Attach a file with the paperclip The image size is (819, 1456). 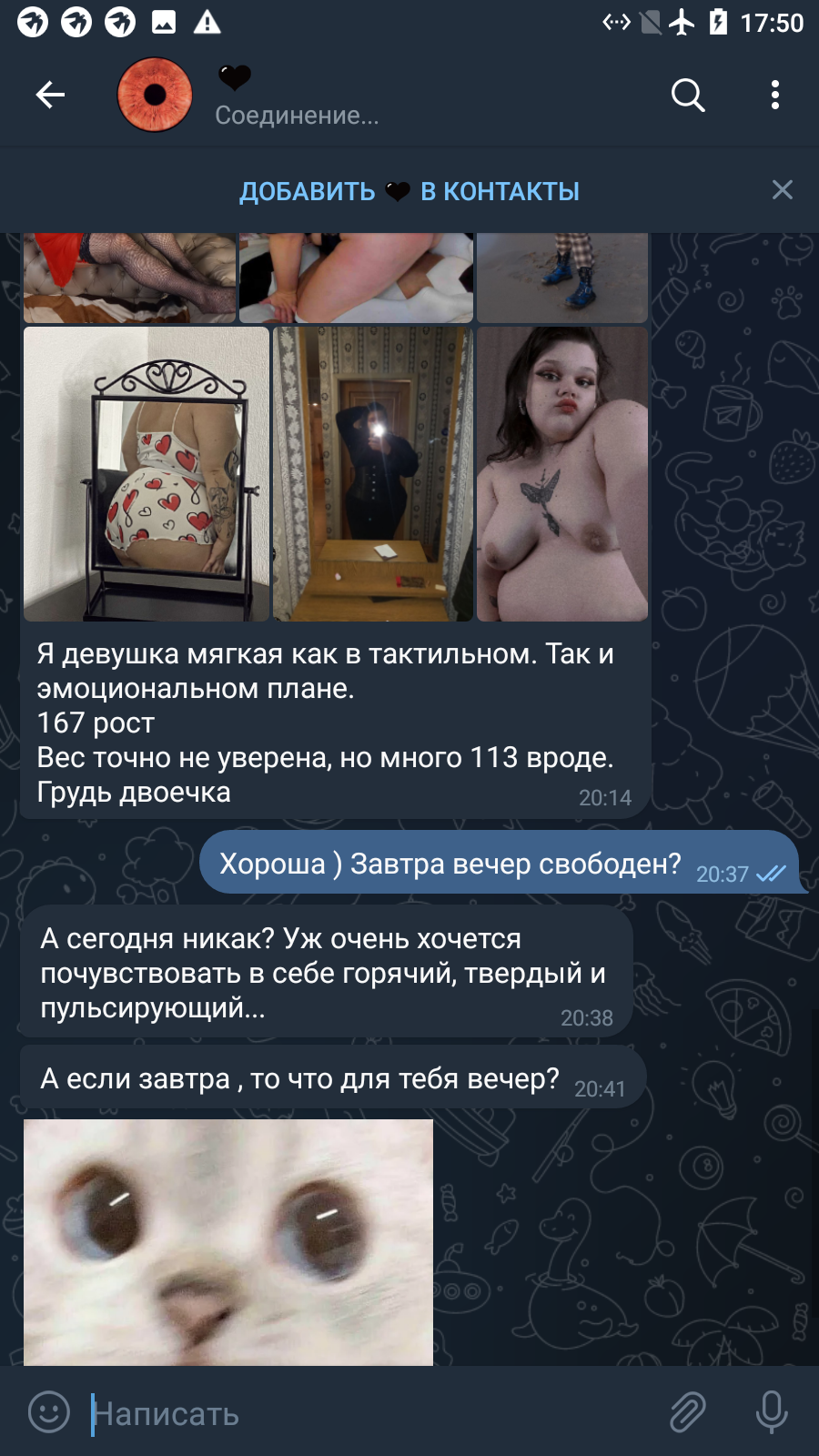tap(688, 1412)
